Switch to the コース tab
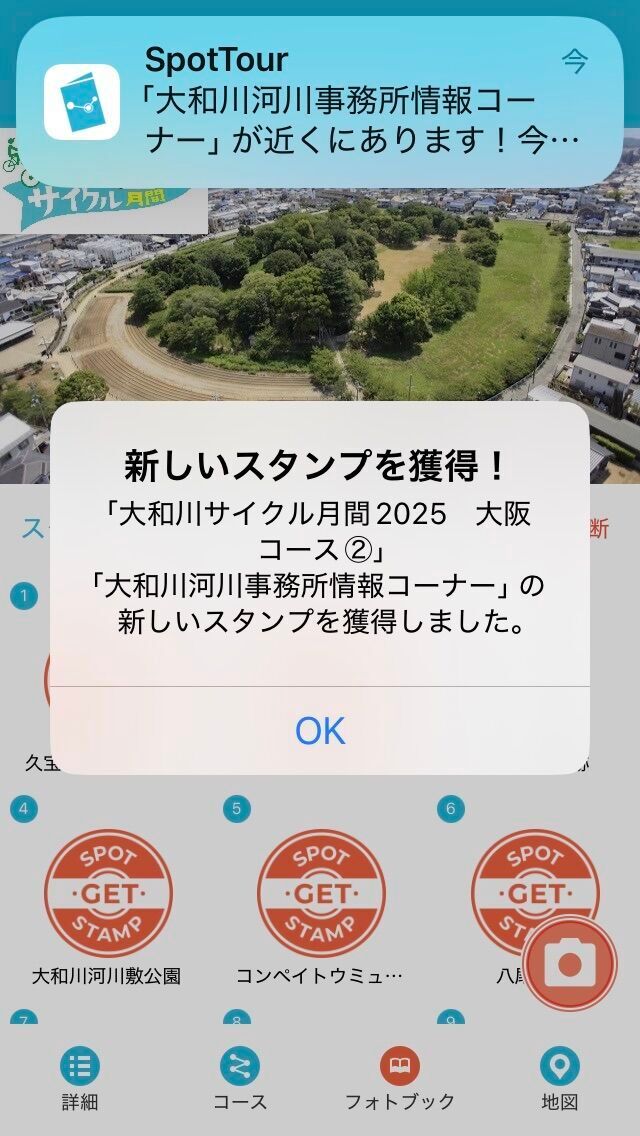Viewport: 640px width, 1136px height. (240, 1078)
